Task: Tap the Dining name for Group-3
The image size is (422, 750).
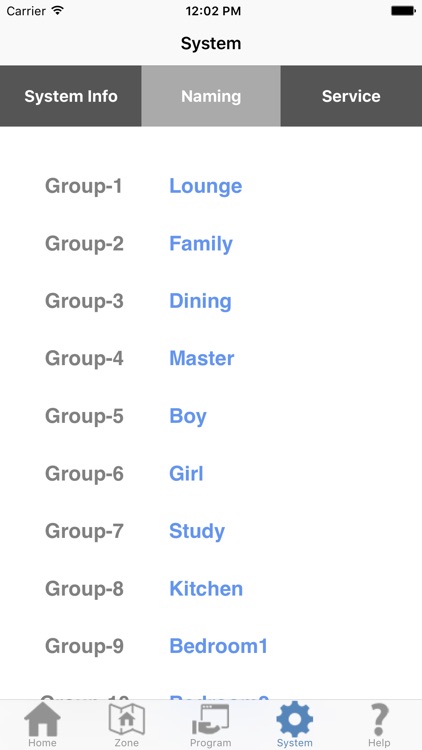Action: pyautogui.click(x=200, y=301)
